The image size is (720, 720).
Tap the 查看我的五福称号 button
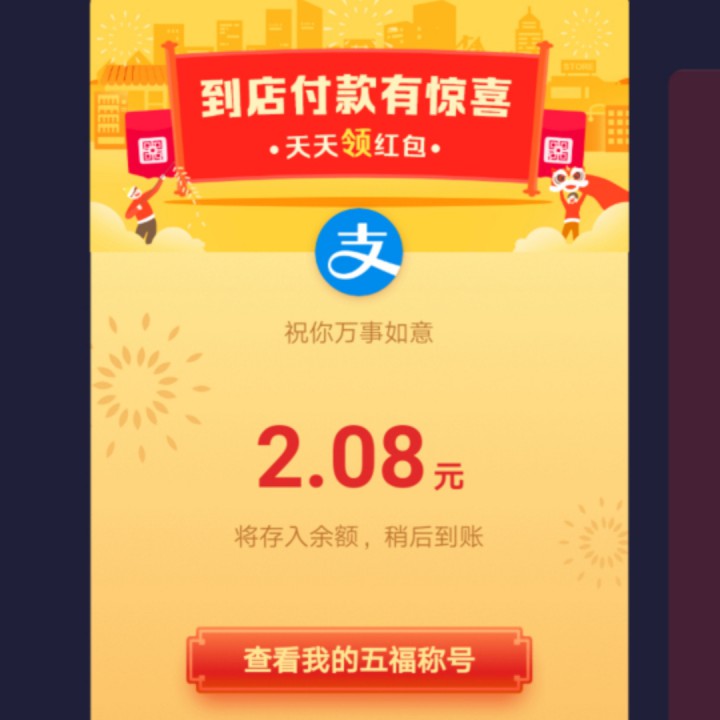[359, 660]
